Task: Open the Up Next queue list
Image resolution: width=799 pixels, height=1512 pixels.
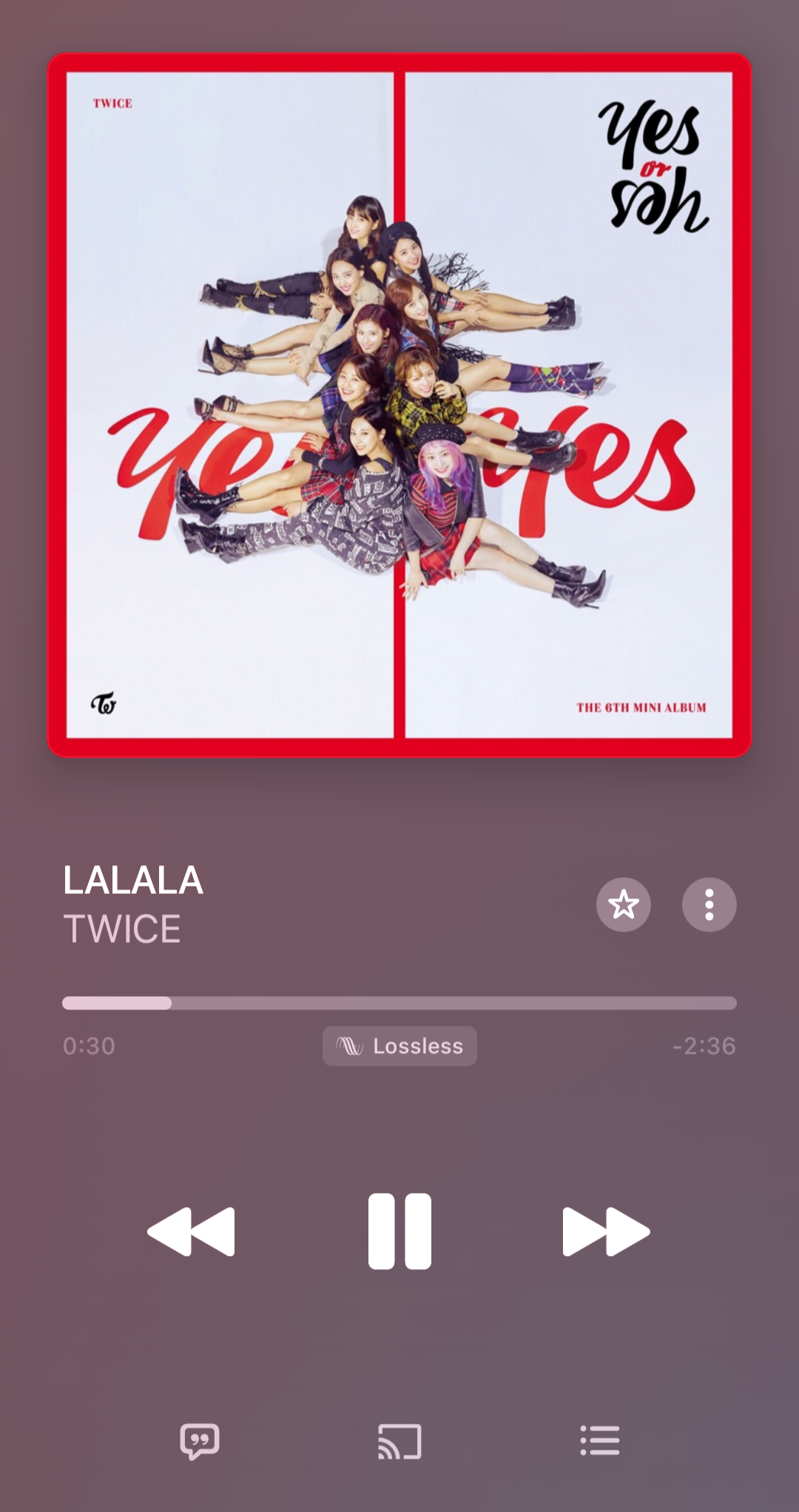Action: [600, 1440]
